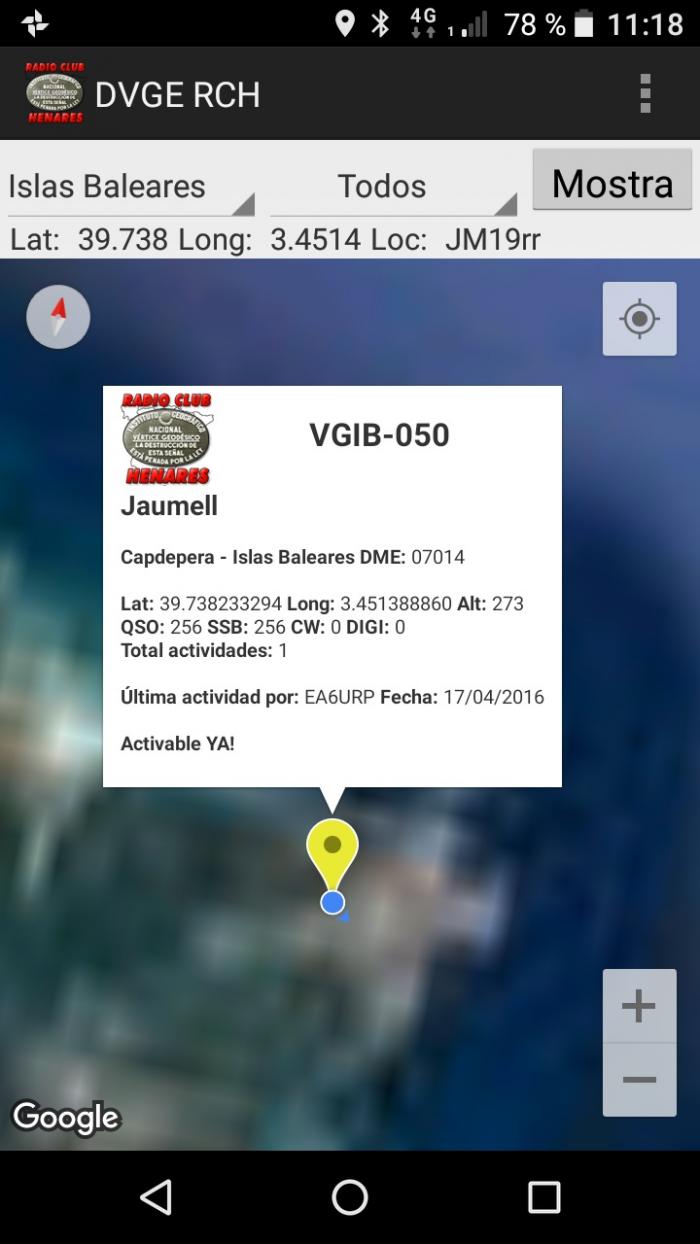700x1244 pixels.
Task: Center map on my location
Action: pyautogui.click(x=640, y=319)
